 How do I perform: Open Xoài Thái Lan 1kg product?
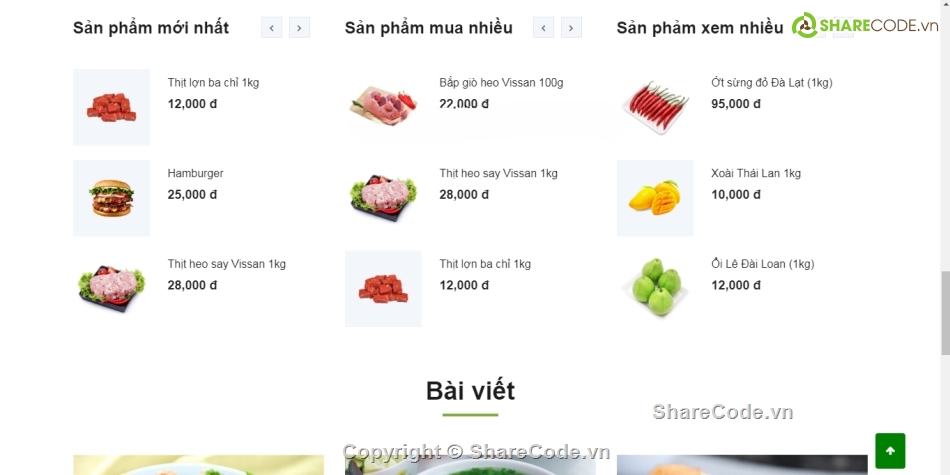[755, 173]
